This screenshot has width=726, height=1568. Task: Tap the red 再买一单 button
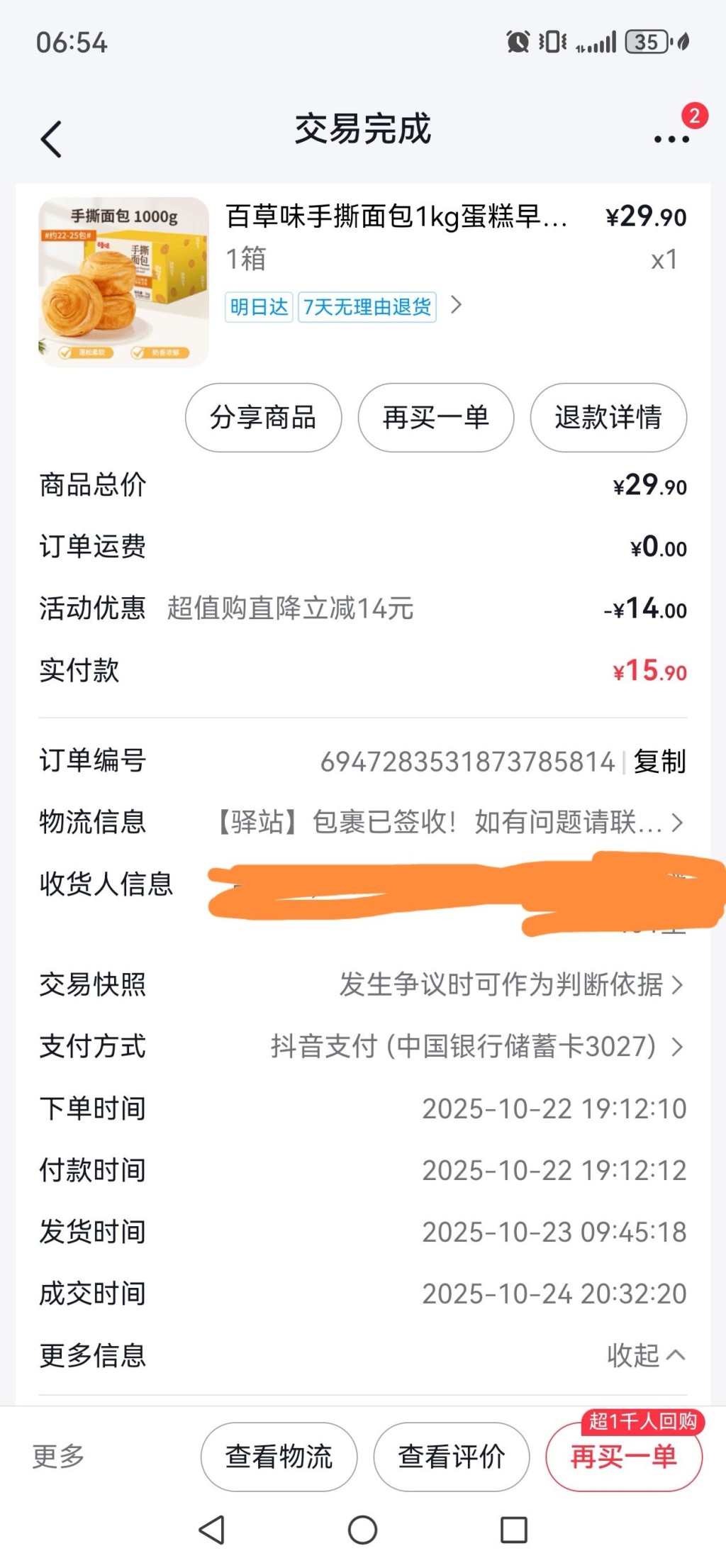pyautogui.click(x=623, y=1457)
